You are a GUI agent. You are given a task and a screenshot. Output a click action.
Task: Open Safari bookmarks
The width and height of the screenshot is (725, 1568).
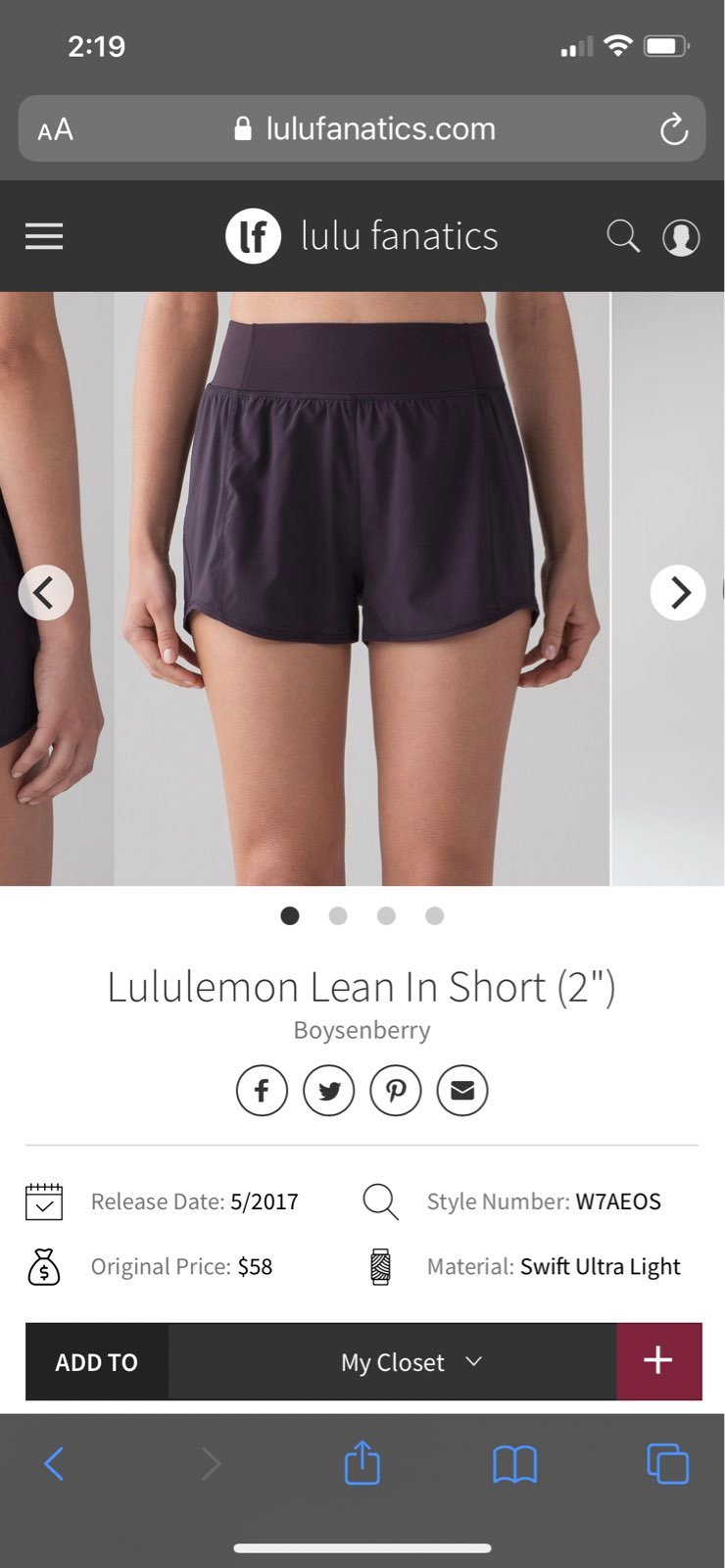(515, 1464)
